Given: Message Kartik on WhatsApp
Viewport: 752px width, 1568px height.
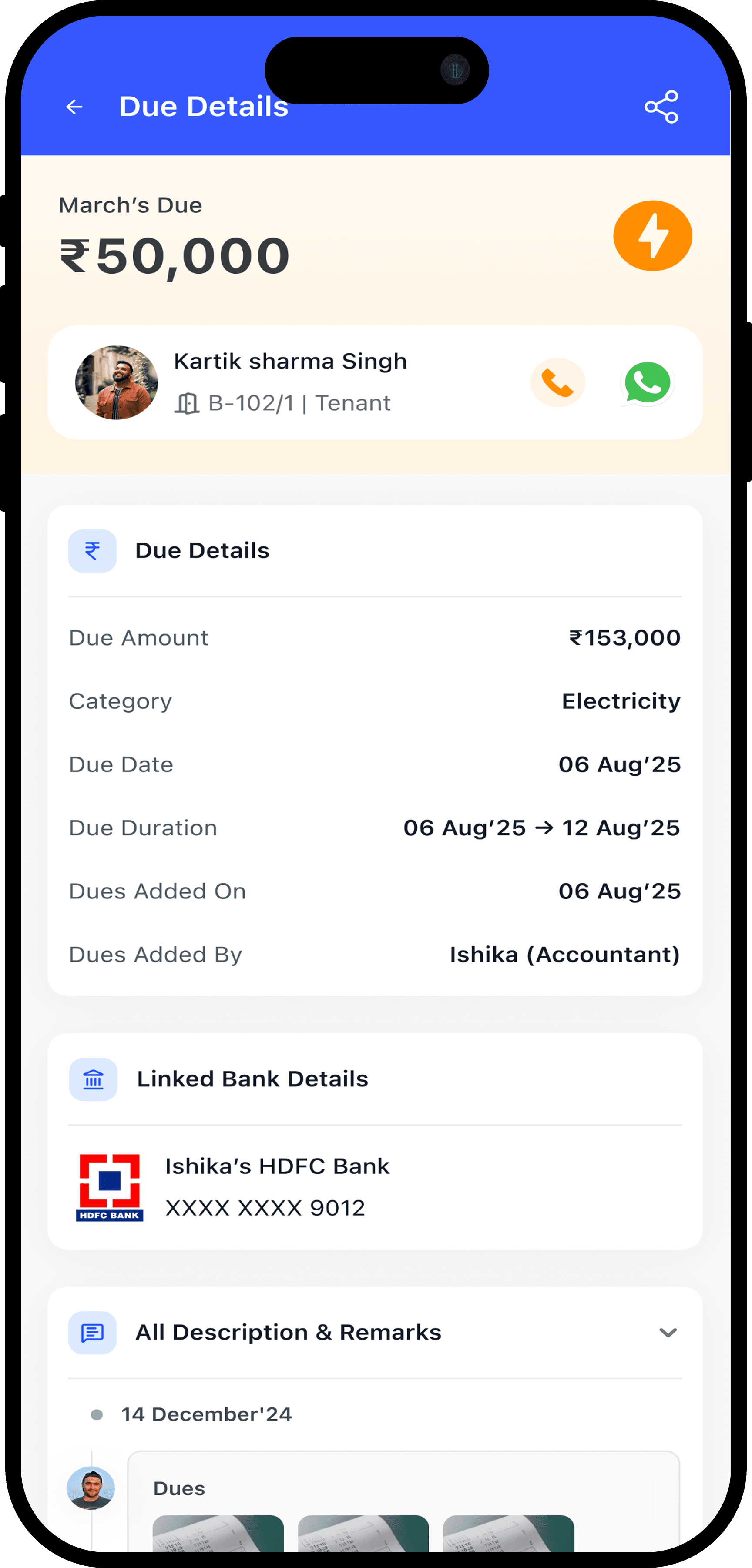Looking at the screenshot, I should [x=647, y=383].
